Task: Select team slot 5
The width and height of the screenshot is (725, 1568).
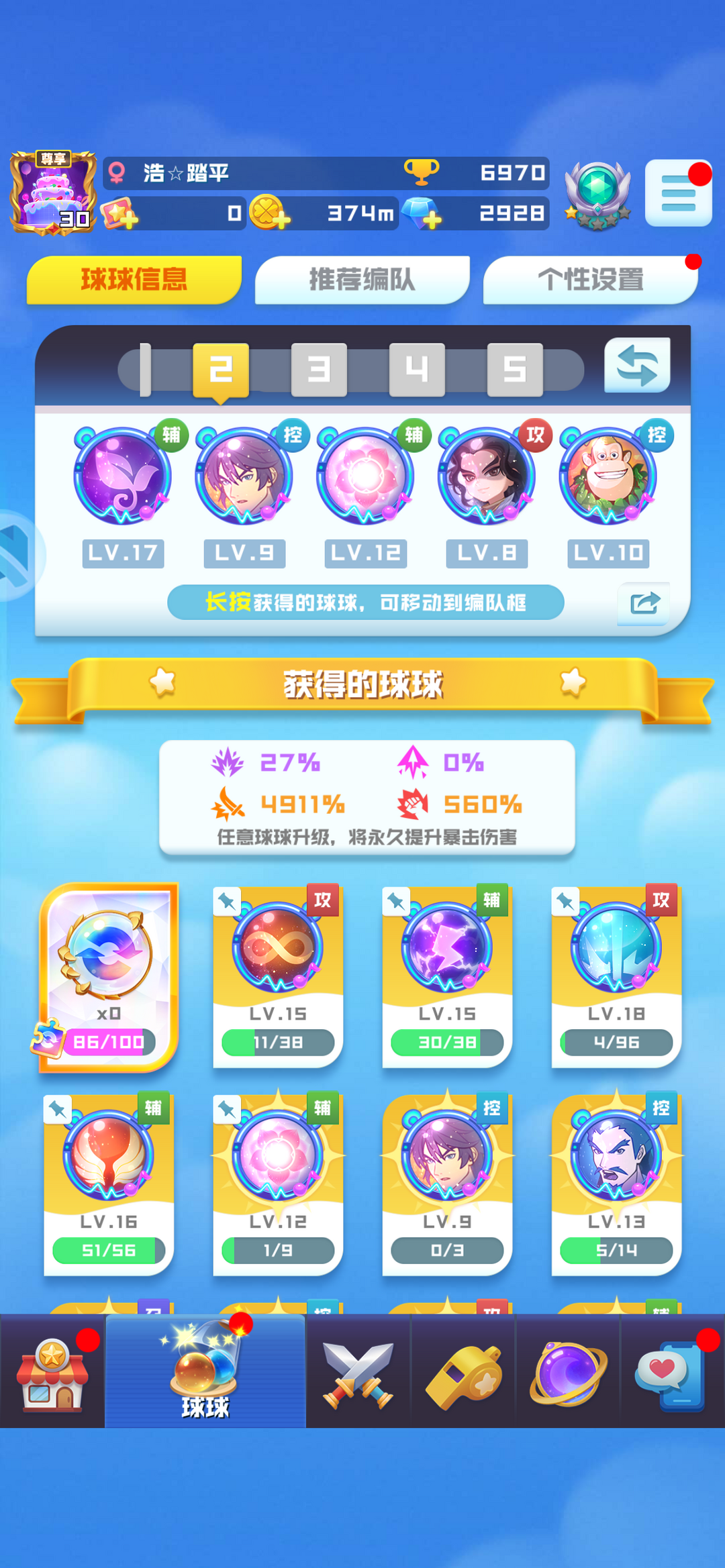Action: pyautogui.click(x=515, y=370)
